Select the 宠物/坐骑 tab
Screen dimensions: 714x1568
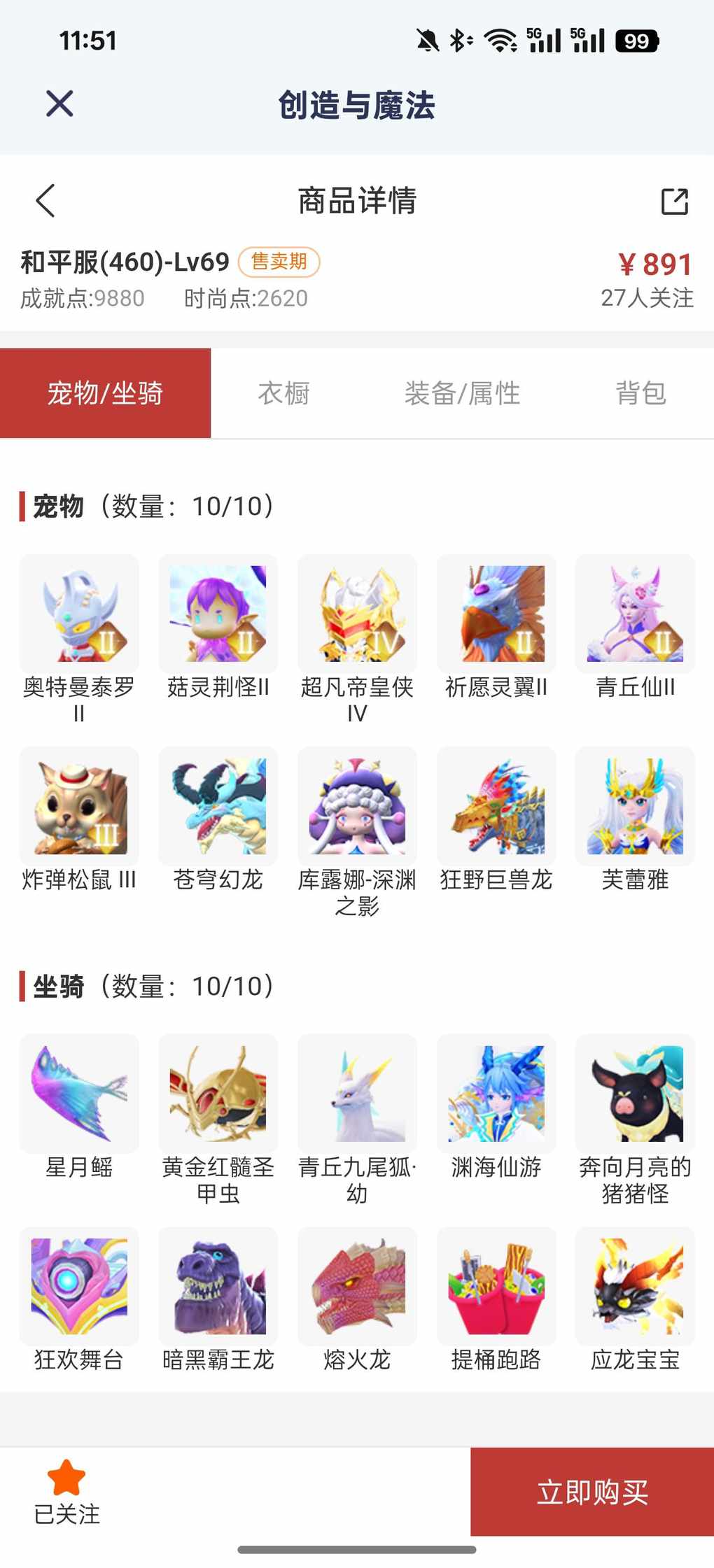click(x=105, y=393)
